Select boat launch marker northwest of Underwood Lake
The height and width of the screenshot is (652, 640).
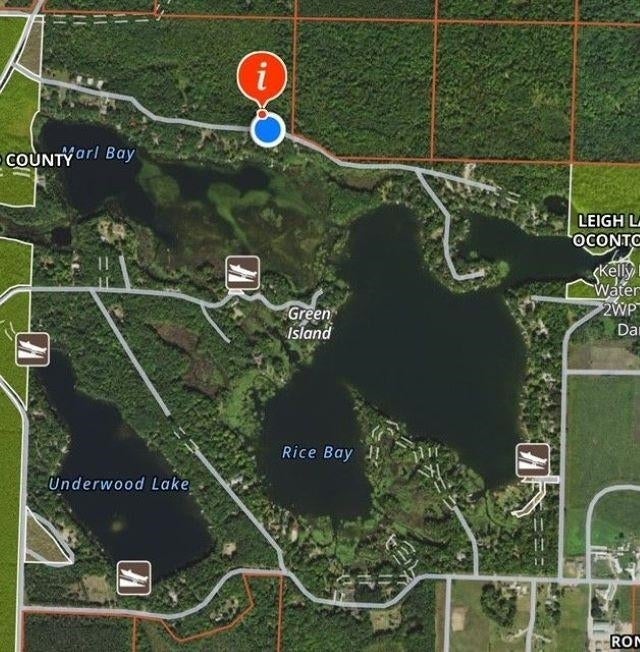coord(33,348)
